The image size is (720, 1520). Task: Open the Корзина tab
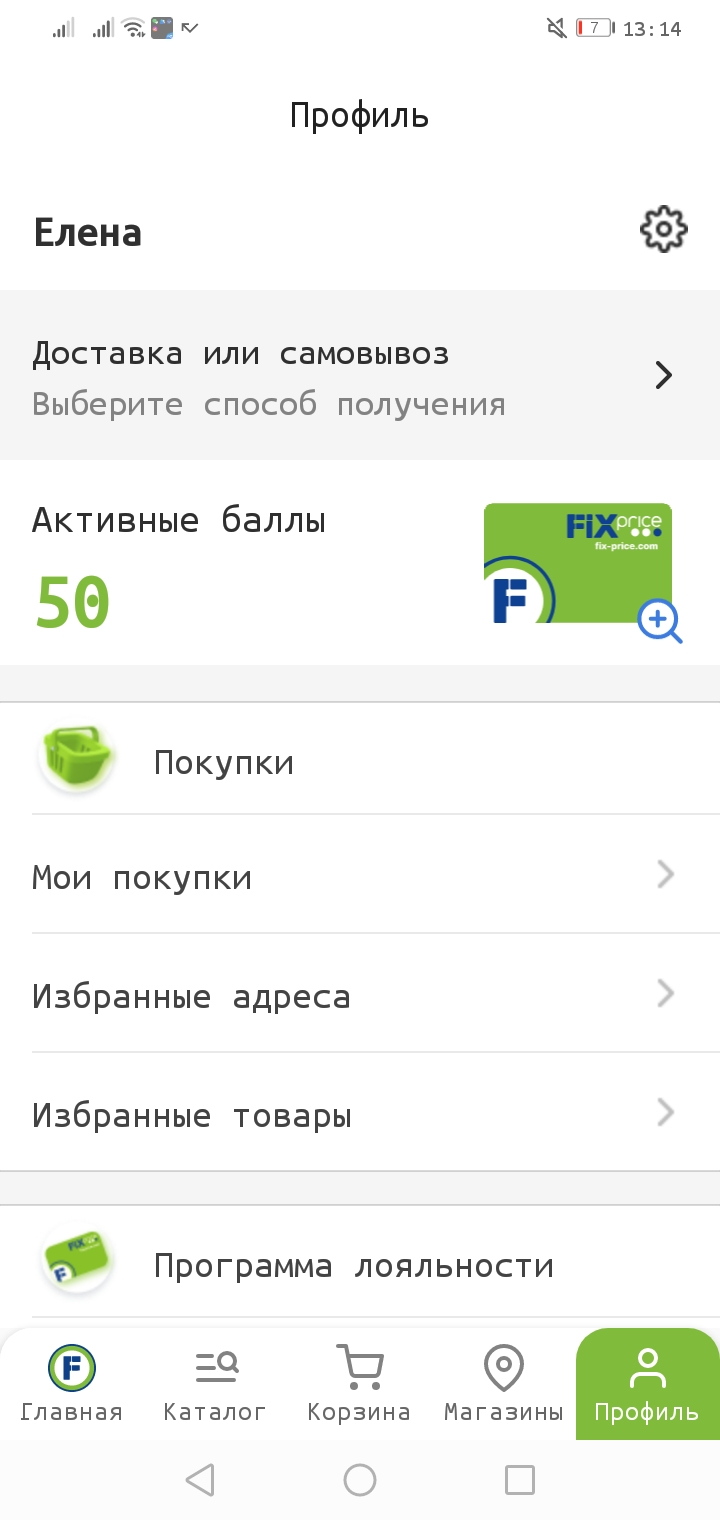[x=359, y=1385]
